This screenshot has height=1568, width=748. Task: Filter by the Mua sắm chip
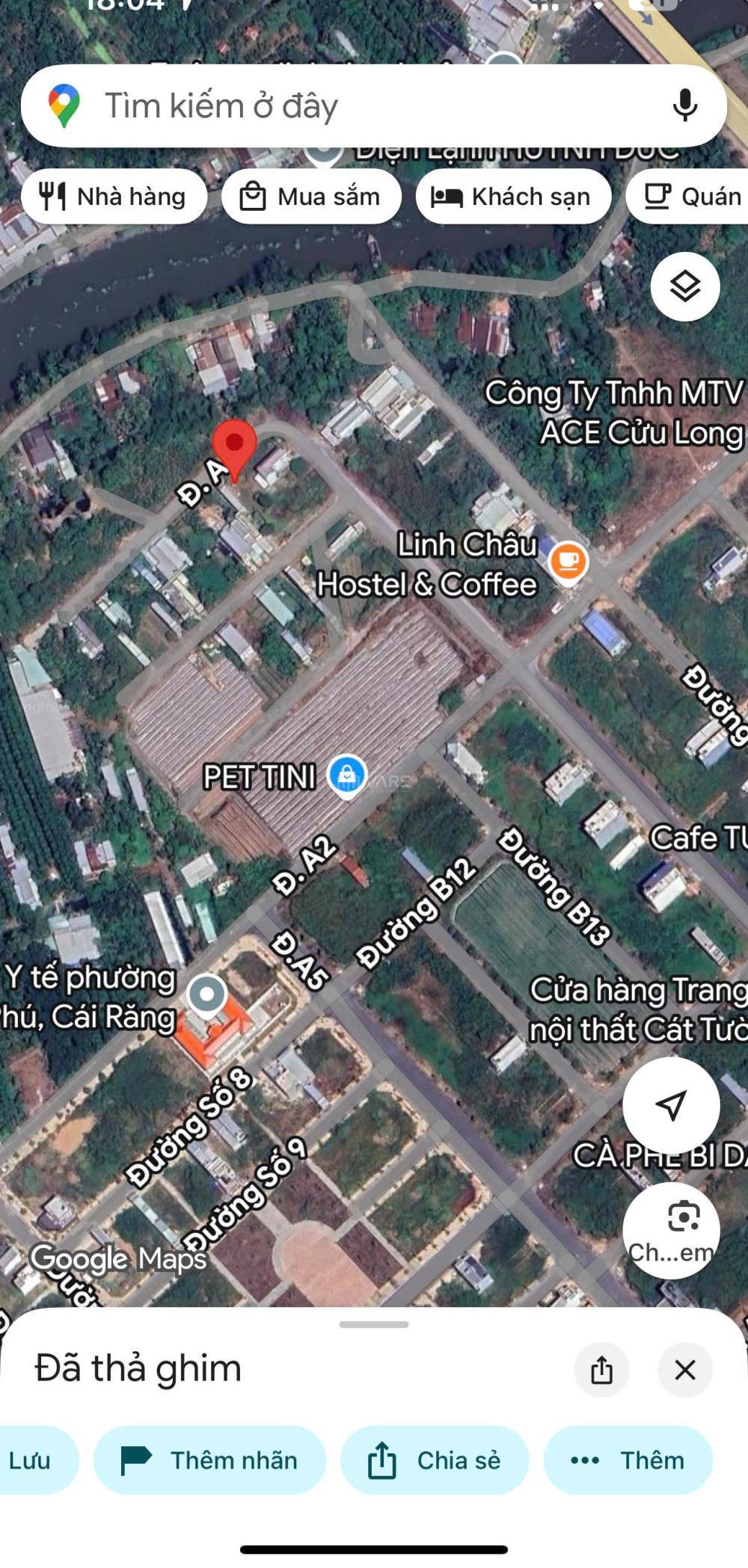[311, 197]
